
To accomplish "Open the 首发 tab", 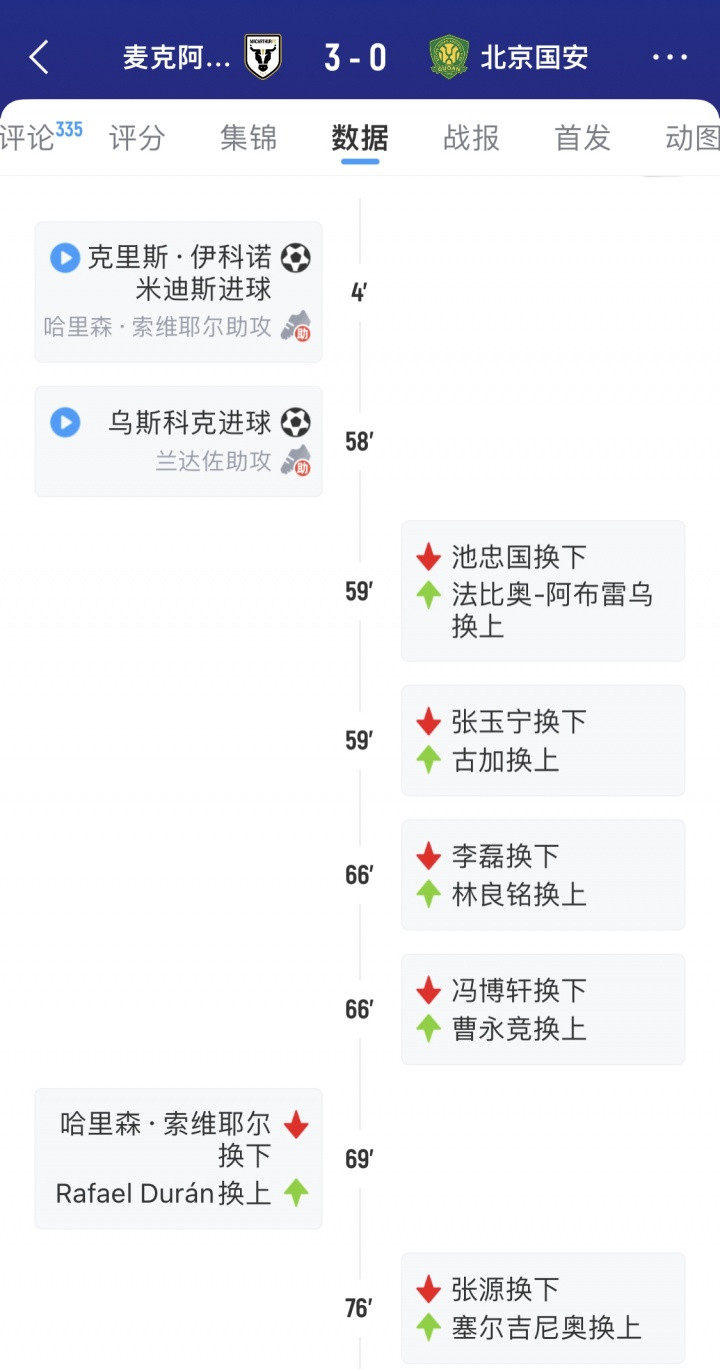I will click(582, 137).
